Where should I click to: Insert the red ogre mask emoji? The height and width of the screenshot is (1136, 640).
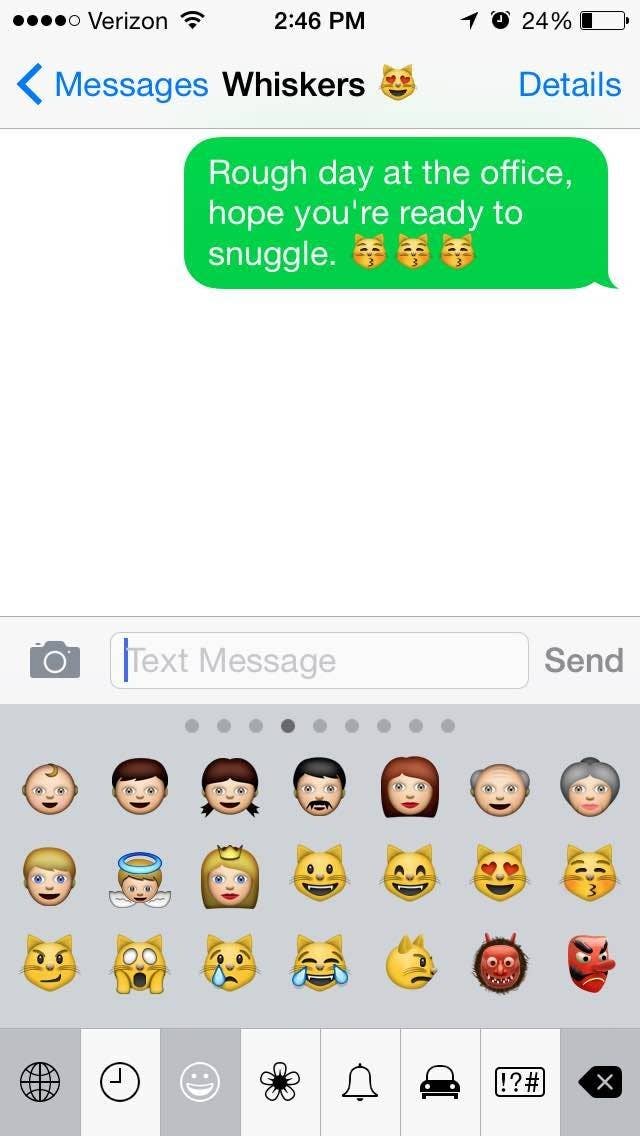click(499, 963)
